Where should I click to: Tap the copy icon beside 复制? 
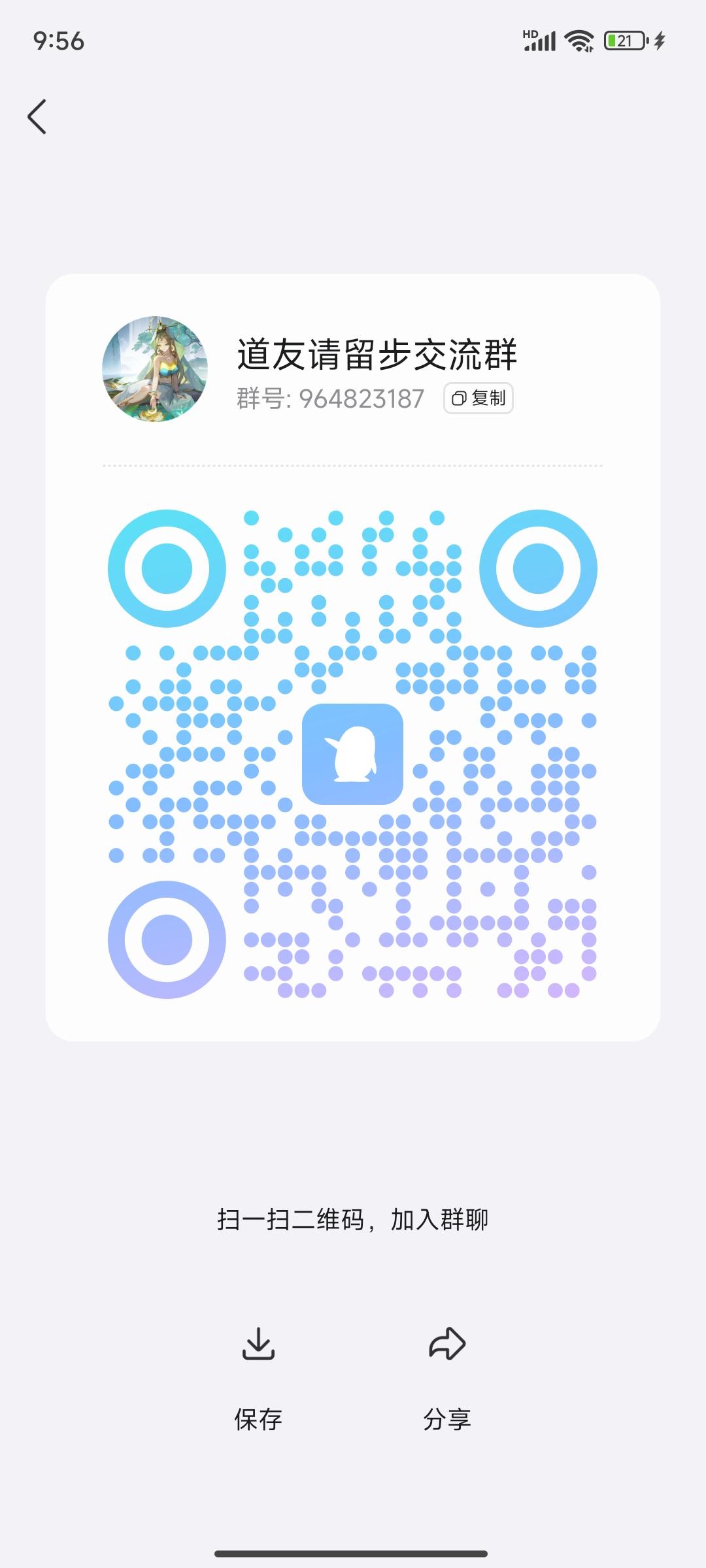(458, 399)
